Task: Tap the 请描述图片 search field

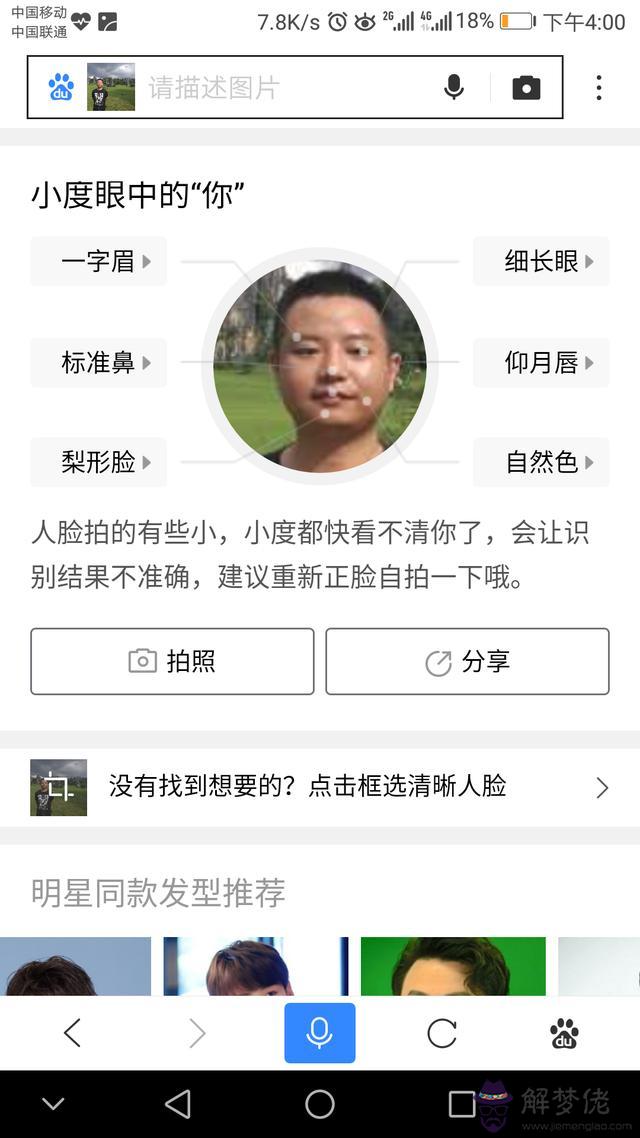Action: point(280,88)
